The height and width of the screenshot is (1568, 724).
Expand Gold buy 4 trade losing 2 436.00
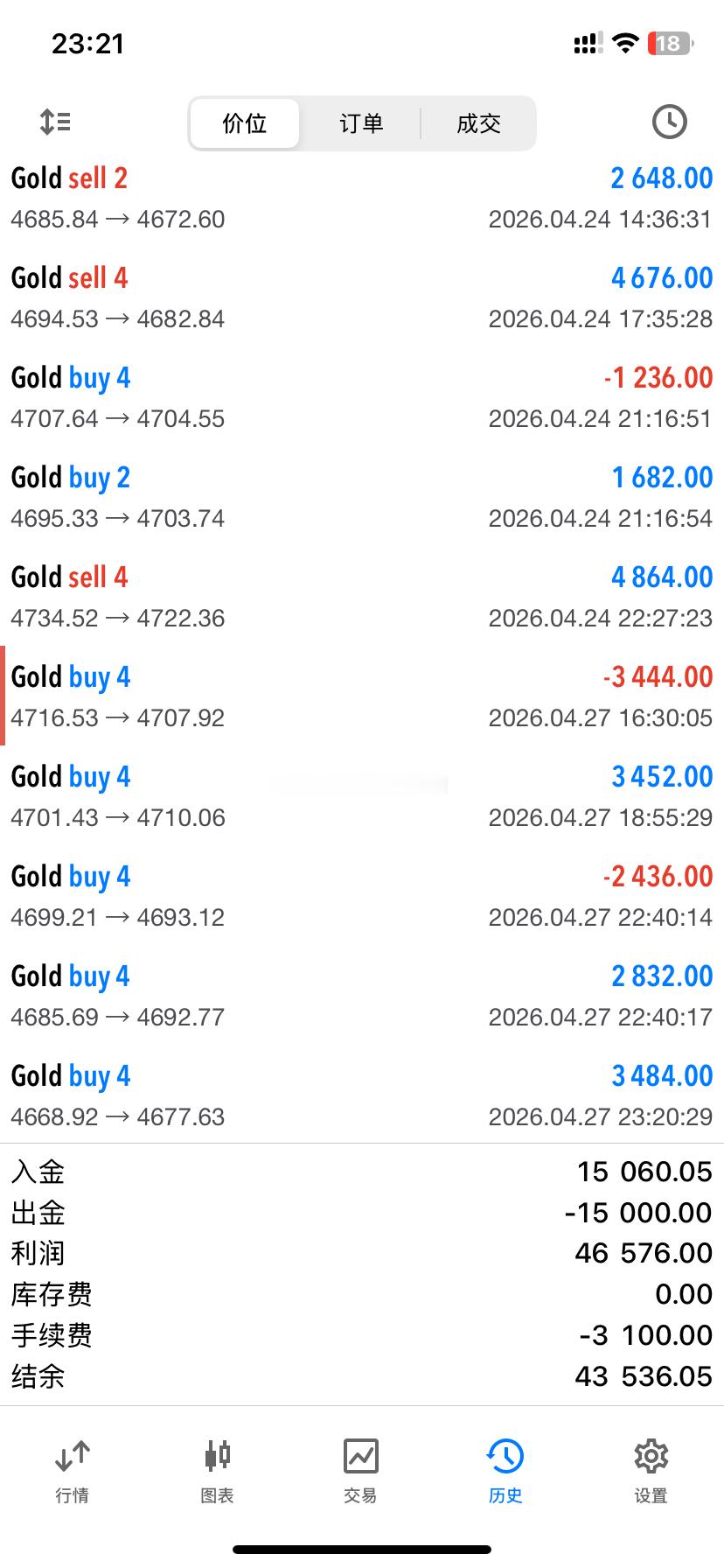362,896
